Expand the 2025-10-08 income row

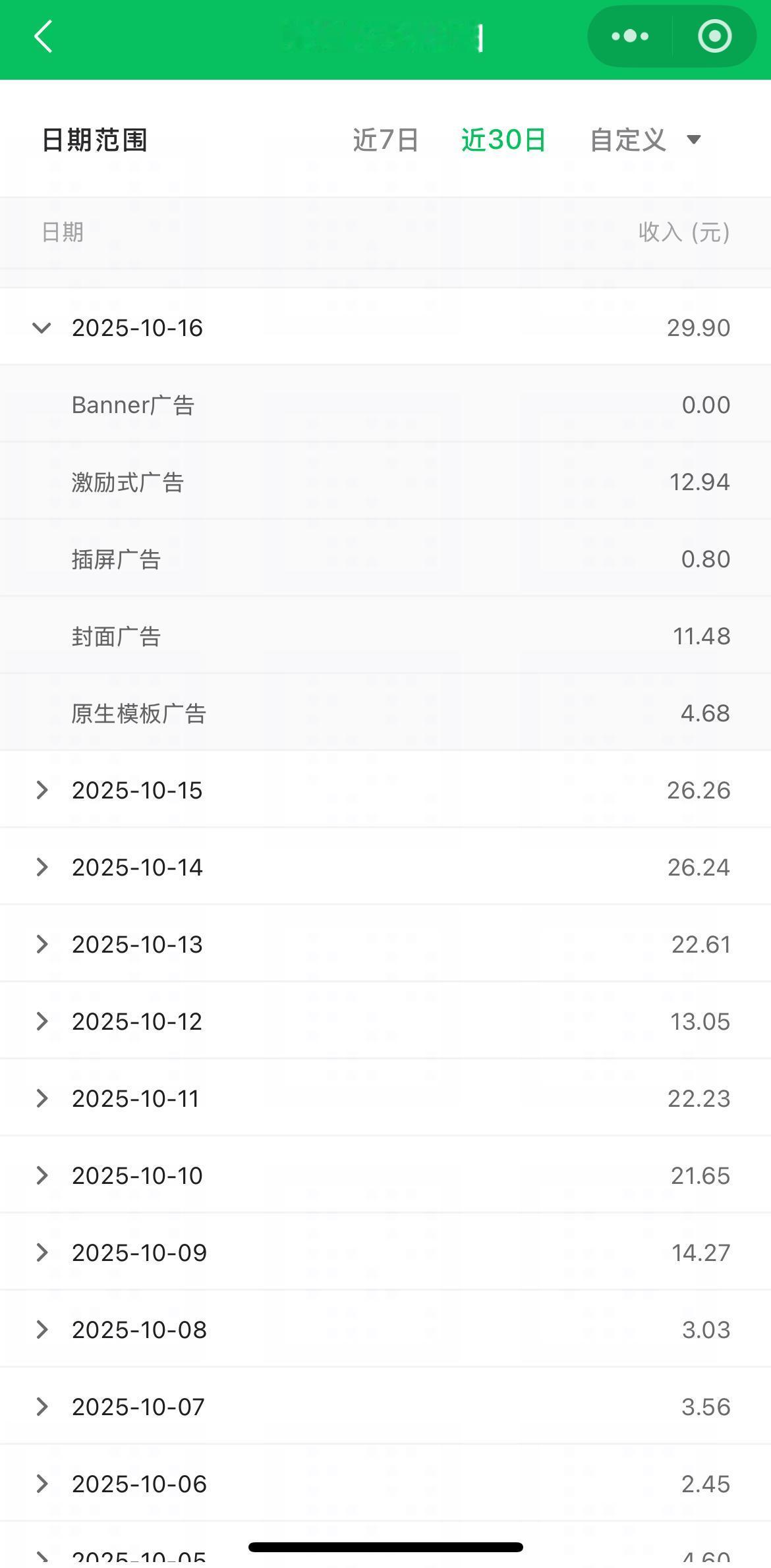[42, 1330]
